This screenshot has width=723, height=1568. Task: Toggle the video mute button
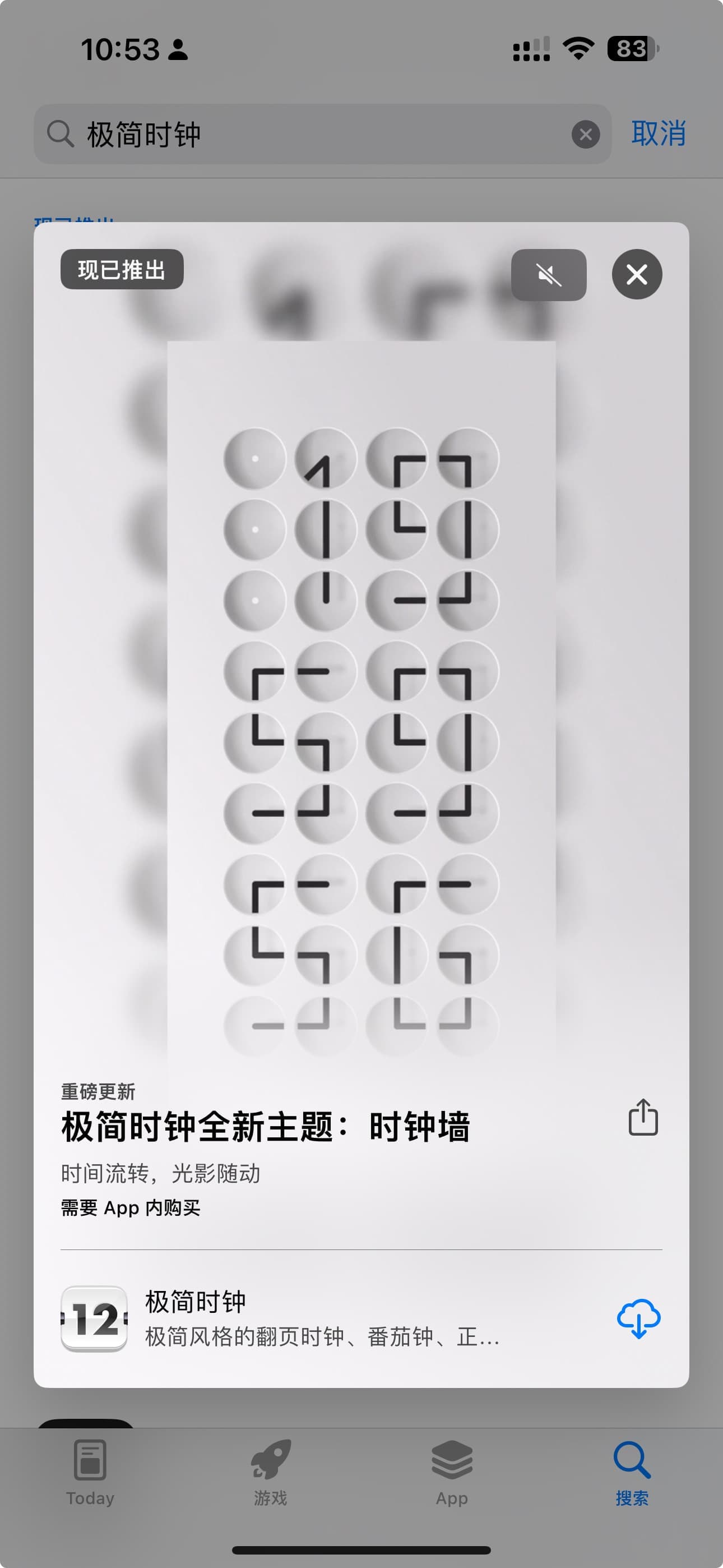[548, 275]
